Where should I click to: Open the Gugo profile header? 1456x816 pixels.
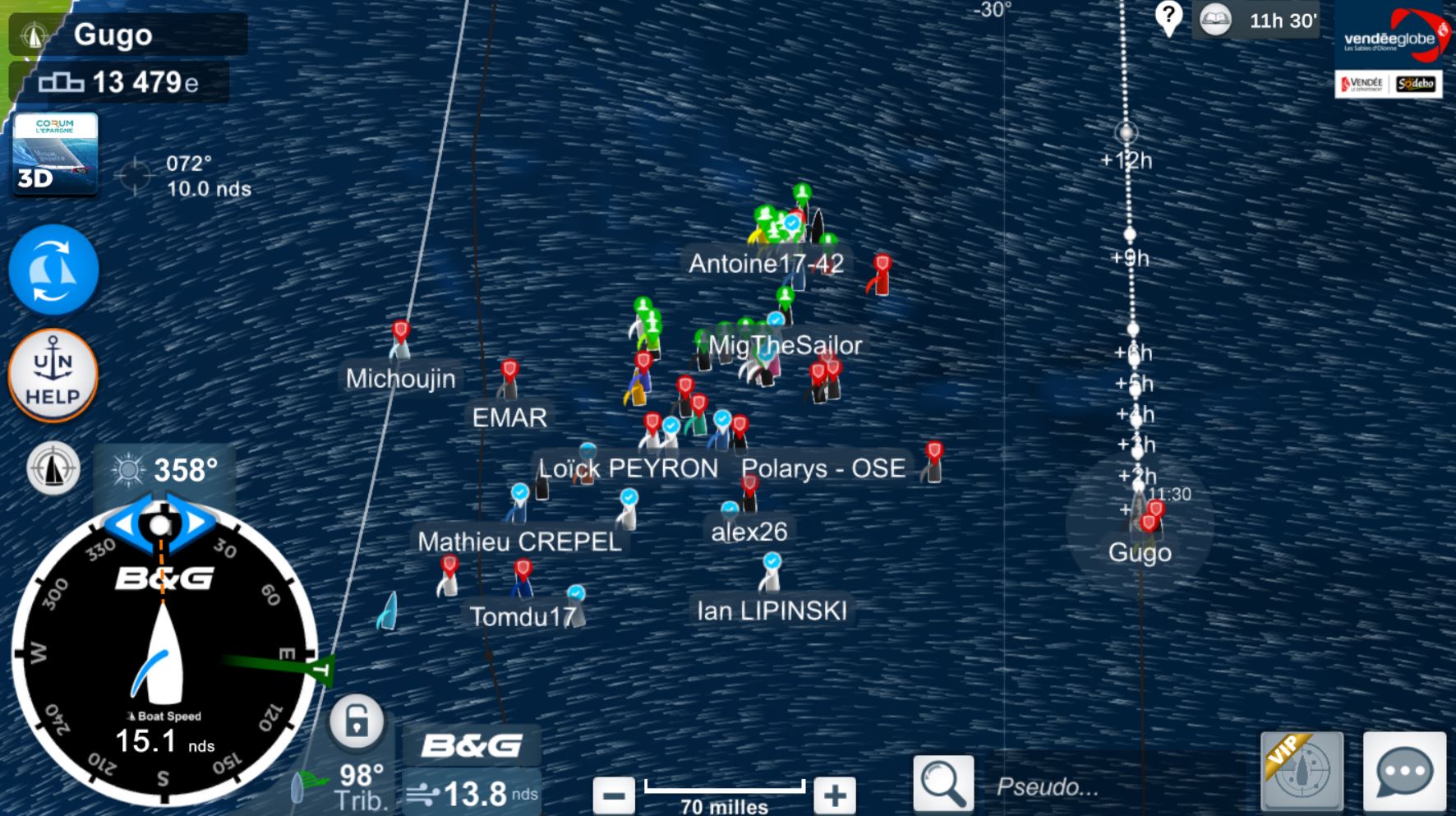pyautogui.click(x=127, y=35)
